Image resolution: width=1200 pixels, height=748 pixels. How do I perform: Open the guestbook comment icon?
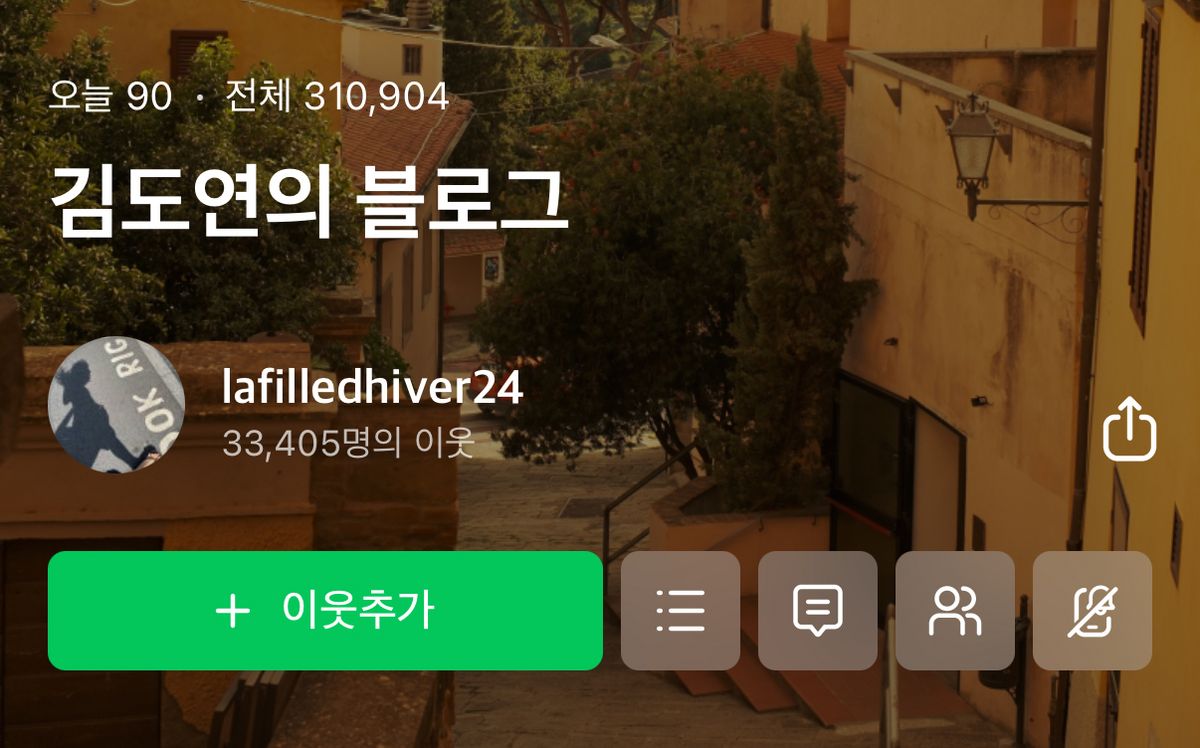click(817, 610)
